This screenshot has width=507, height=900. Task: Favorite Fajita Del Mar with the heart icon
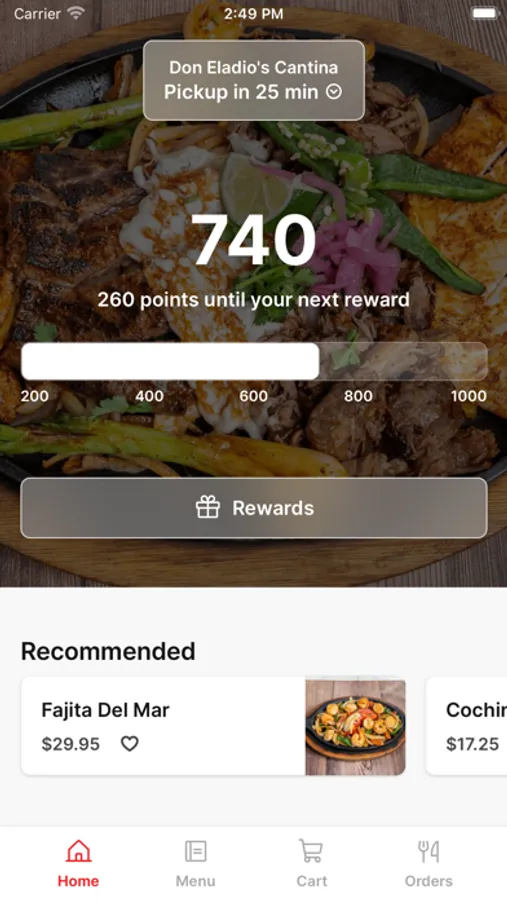(130, 744)
